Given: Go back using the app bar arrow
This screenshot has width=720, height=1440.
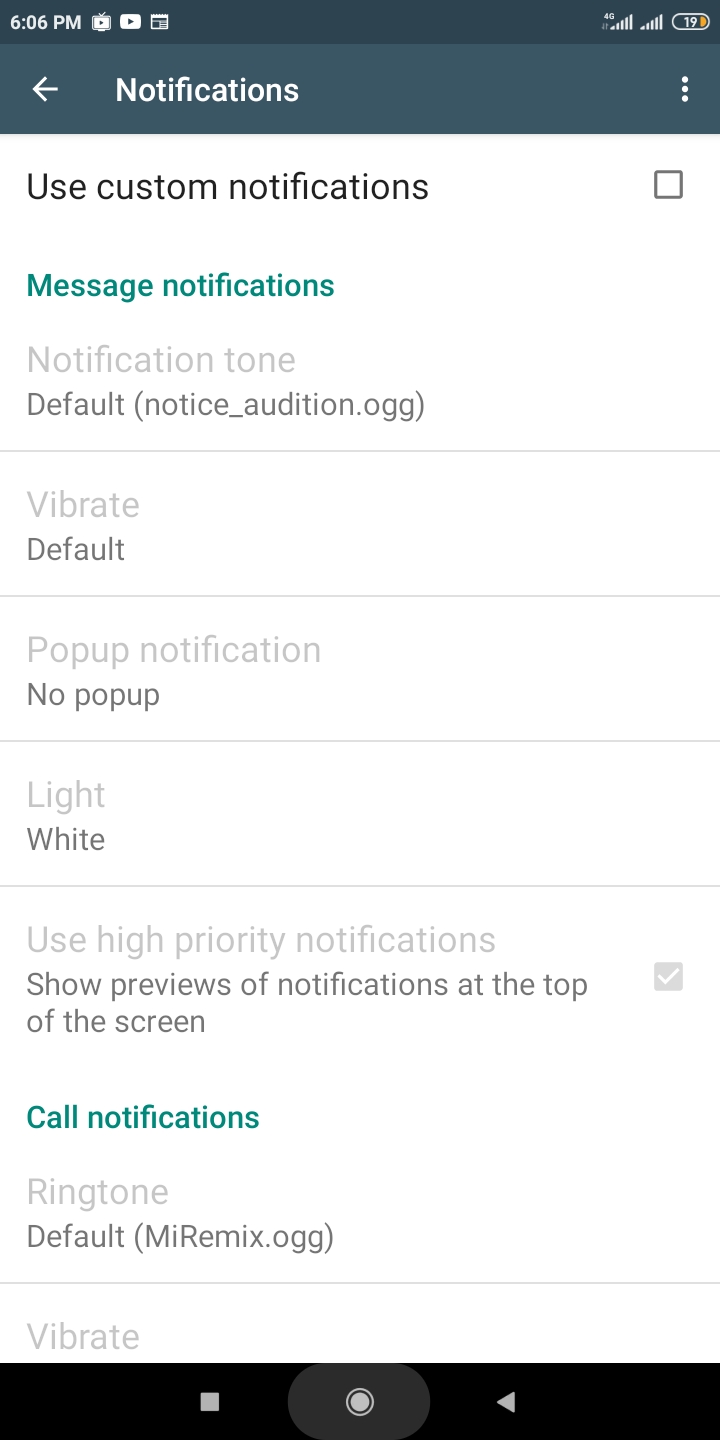Looking at the screenshot, I should [x=45, y=90].
